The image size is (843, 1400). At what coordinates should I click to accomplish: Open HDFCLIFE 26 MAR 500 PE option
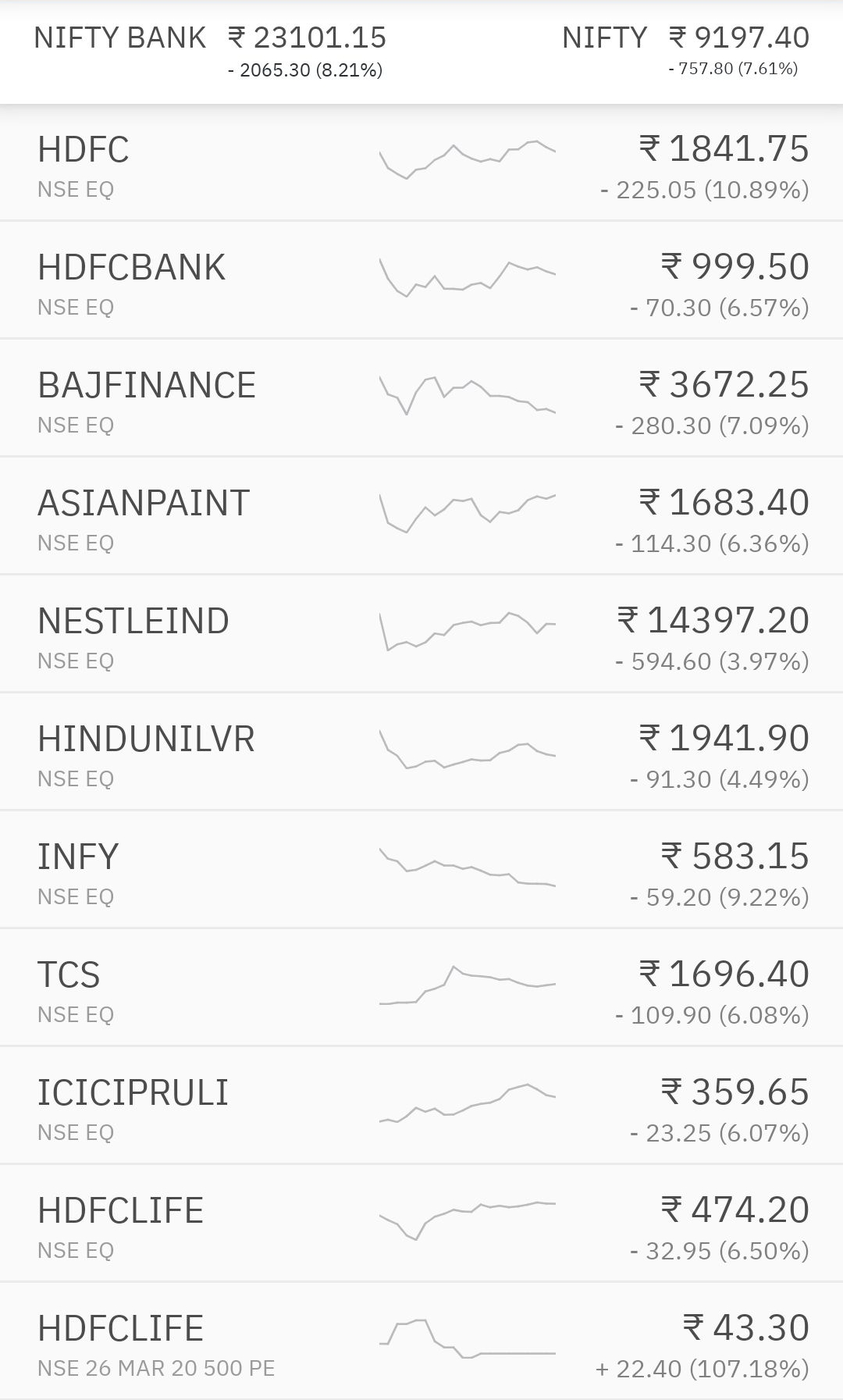tap(421, 1345)
